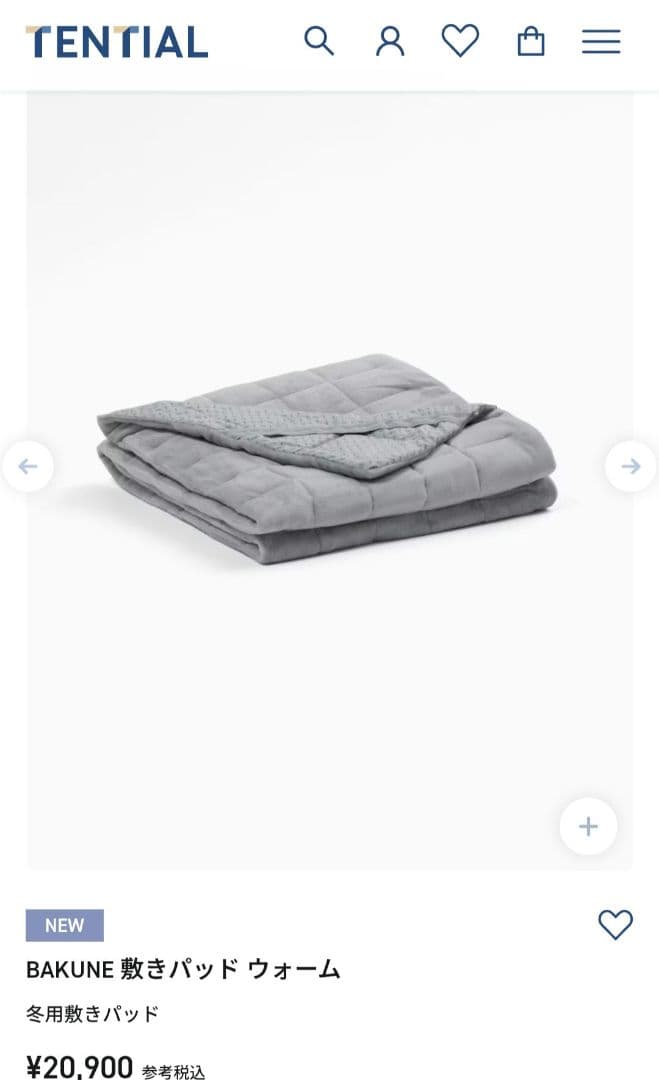Open the shopping bag cart
Image resolution: width=659 pixels, height=1080 pixels.
pos(531,41)
